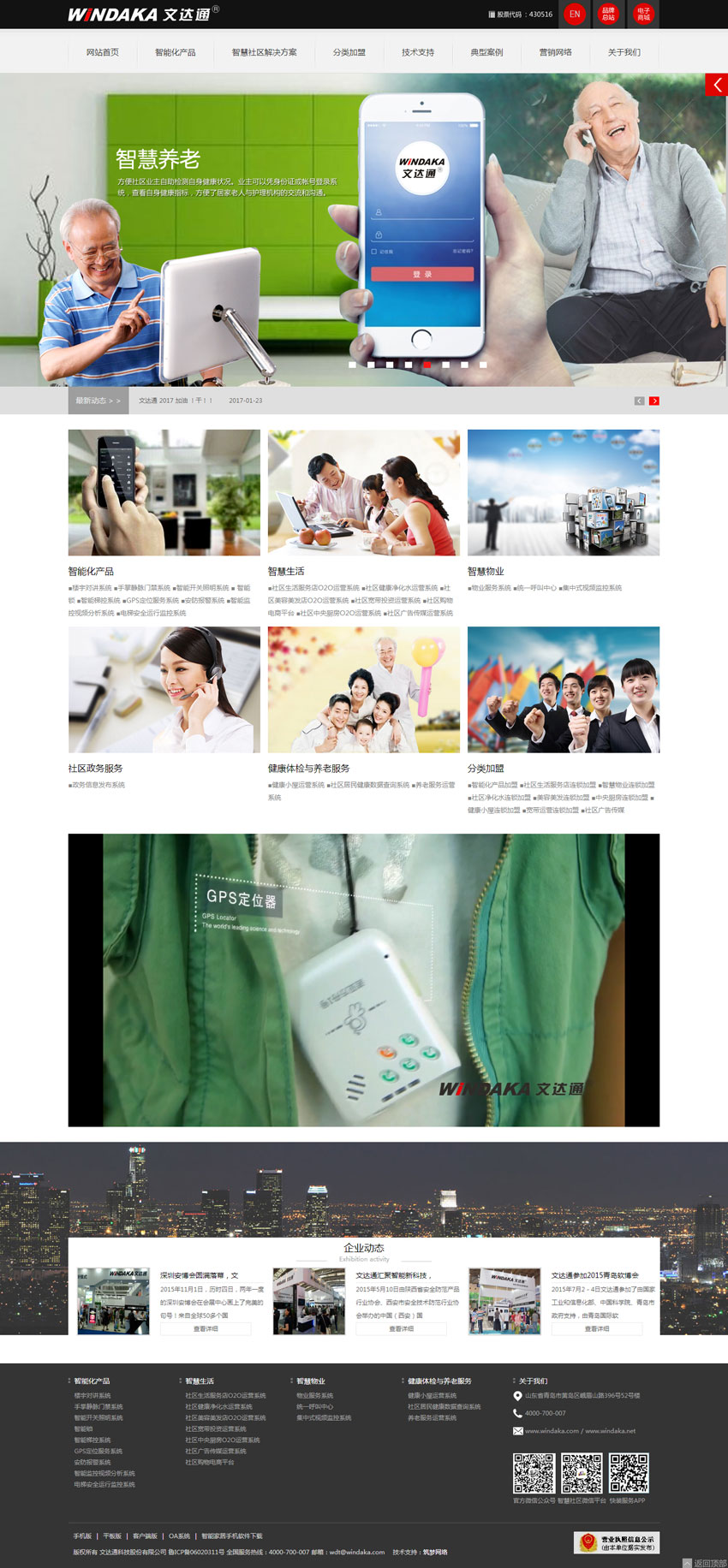Open 关于我们 in the top menu
728x1568 pixels.
pos(624,52)
